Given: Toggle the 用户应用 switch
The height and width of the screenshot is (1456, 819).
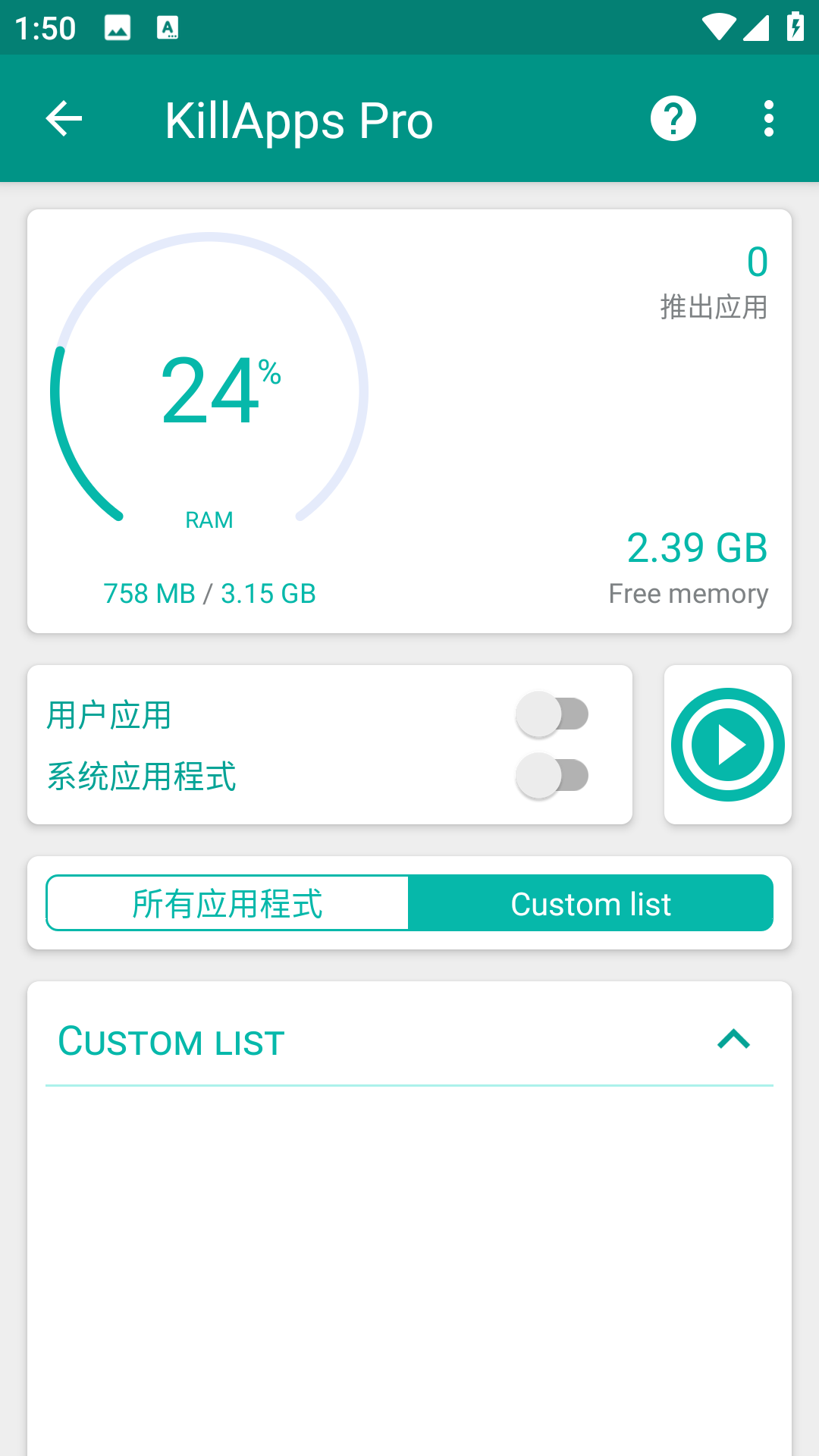Looking at the screenshot, I should click(552, 714).
